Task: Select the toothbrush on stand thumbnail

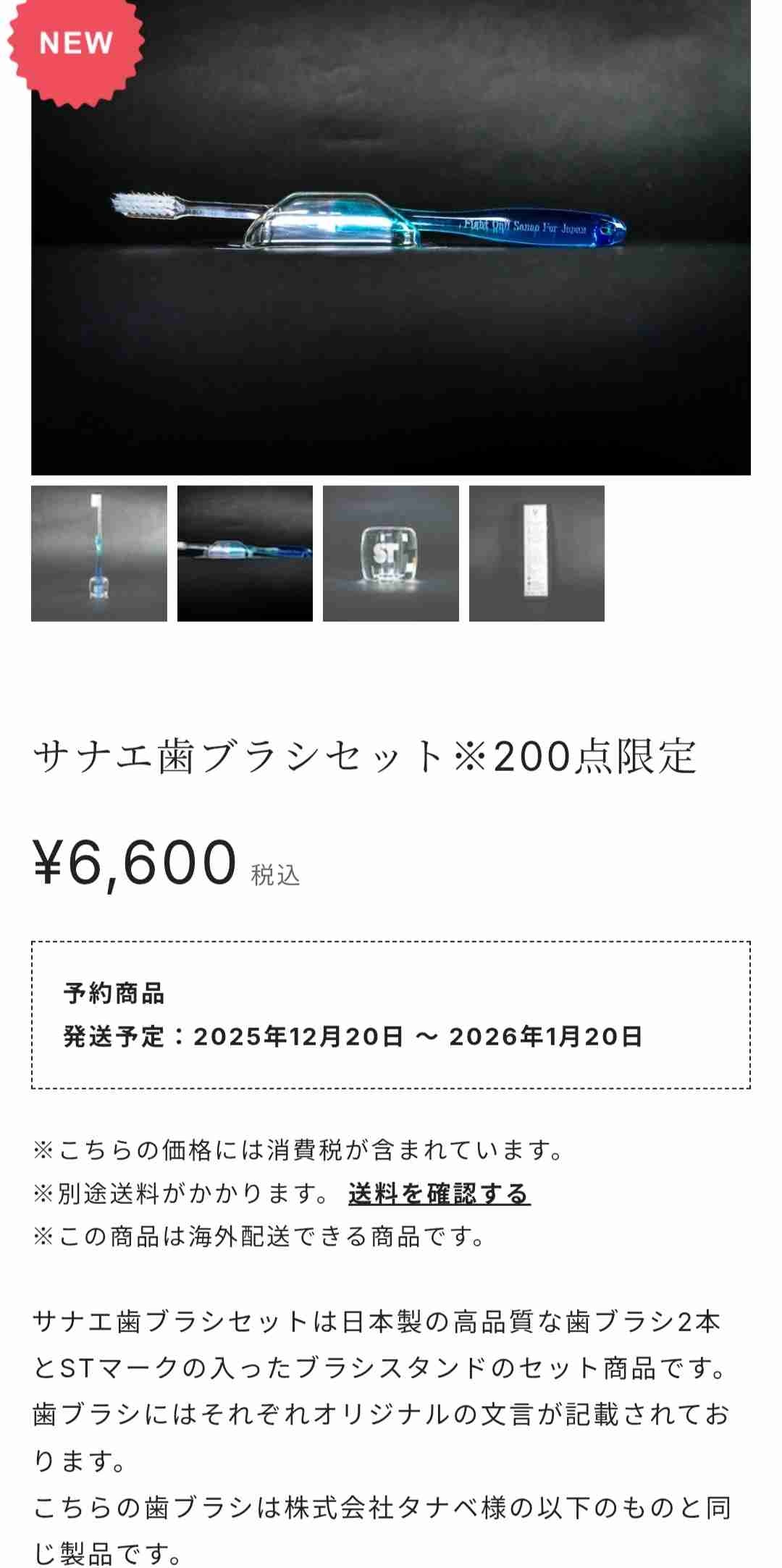Action: [x=245, y=553]
